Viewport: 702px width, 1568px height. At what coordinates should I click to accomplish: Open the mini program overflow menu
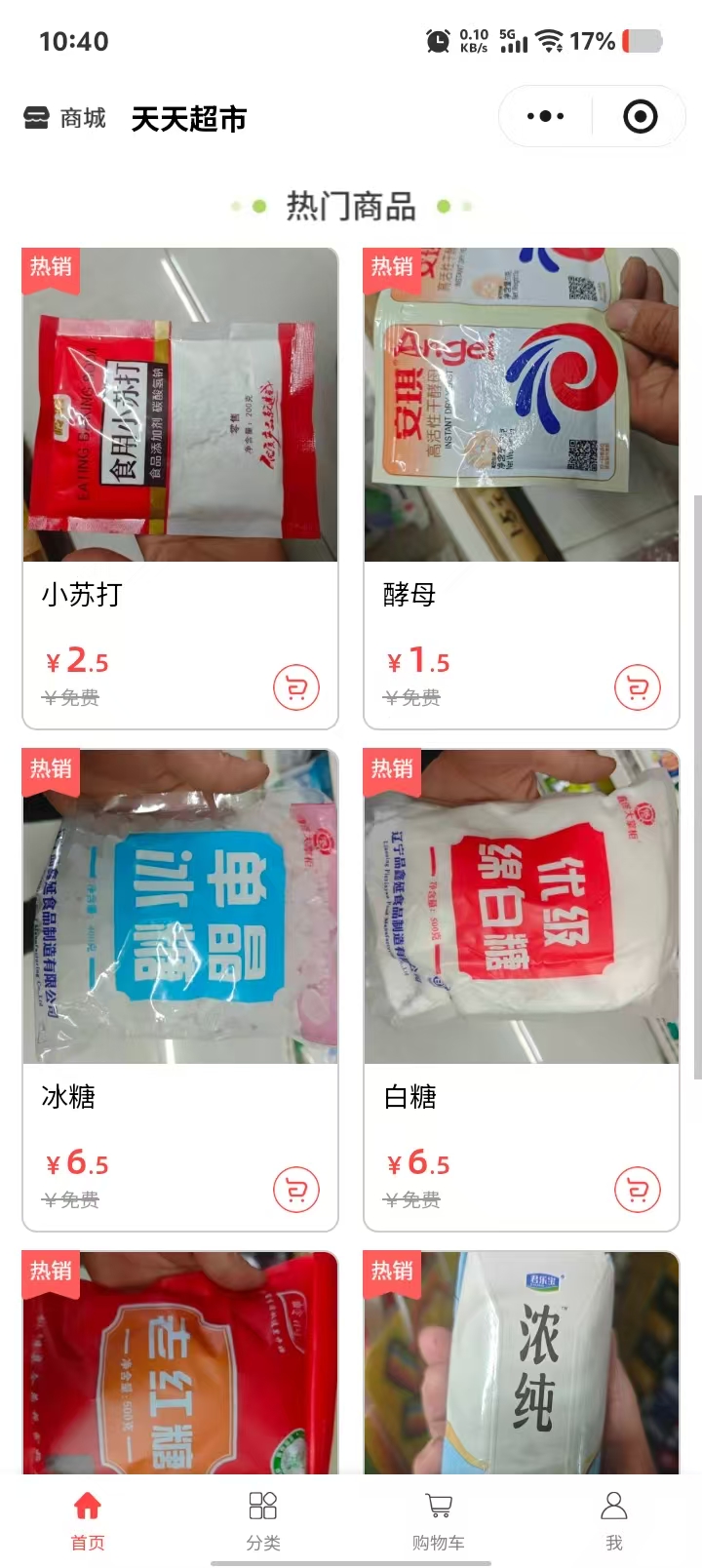pos(545,117)
